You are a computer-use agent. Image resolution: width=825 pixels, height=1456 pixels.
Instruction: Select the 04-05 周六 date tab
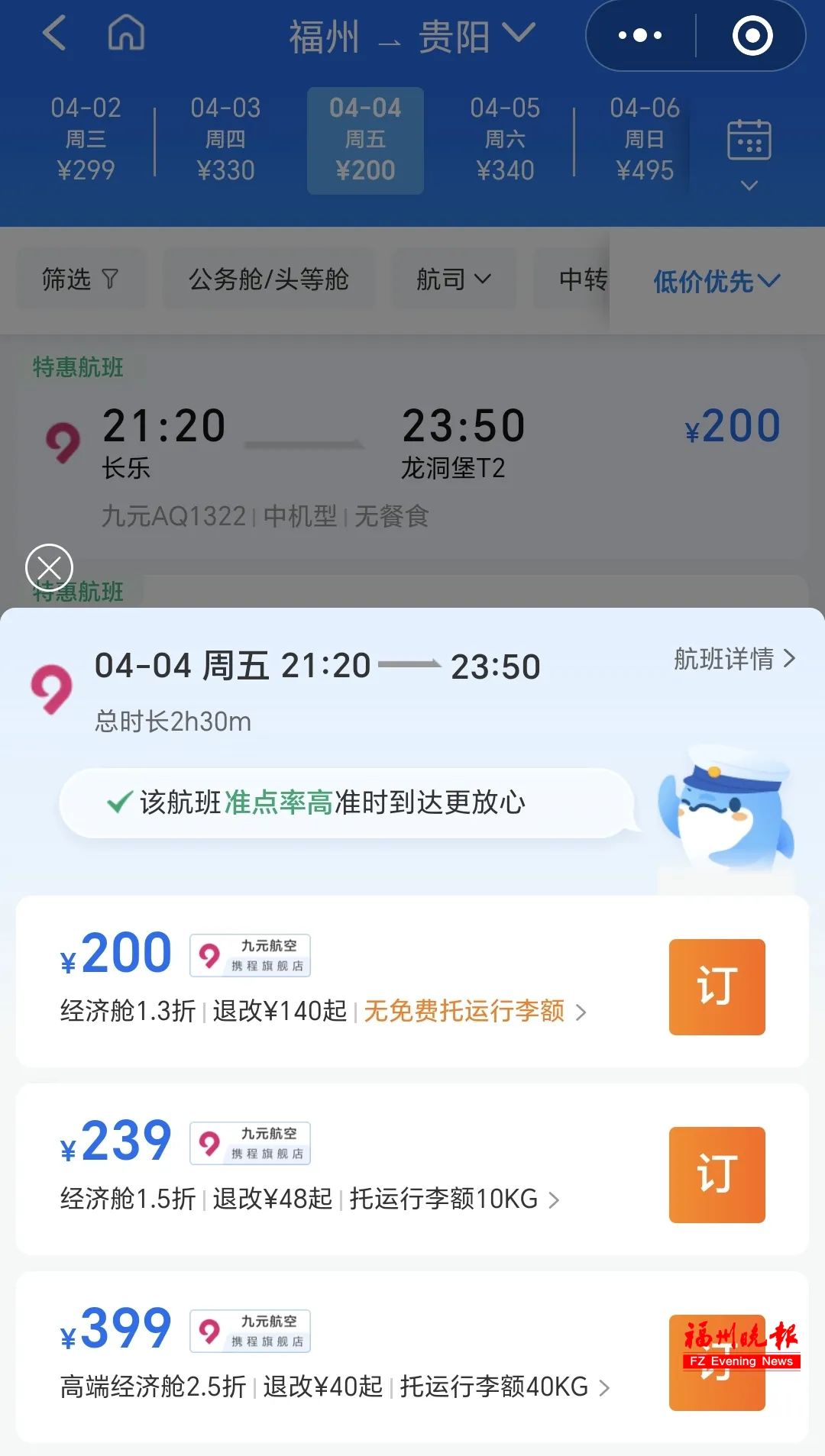[x=504, y=139]
